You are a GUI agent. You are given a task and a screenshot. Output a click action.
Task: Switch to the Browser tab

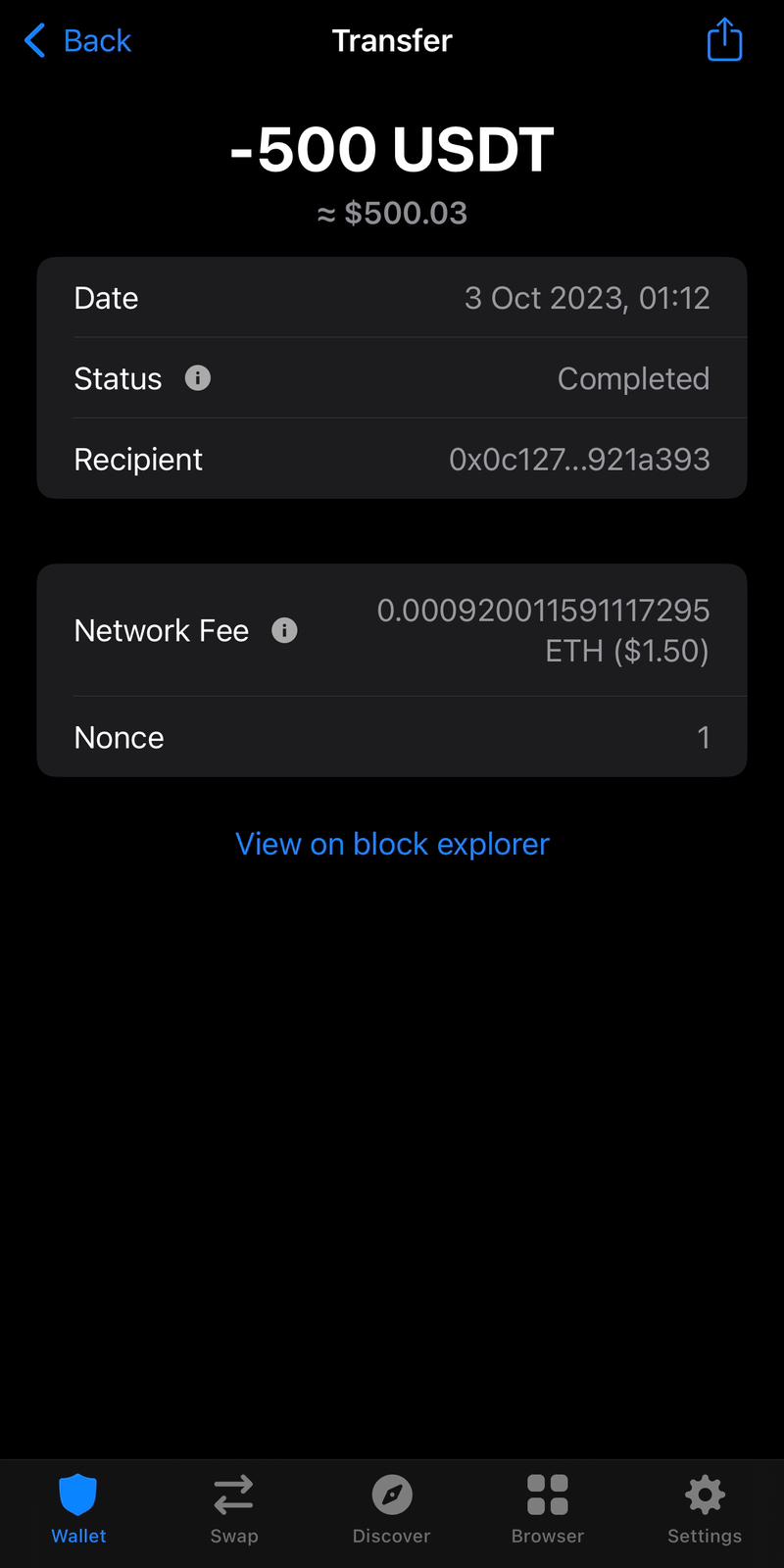[x=548, y=1509]
